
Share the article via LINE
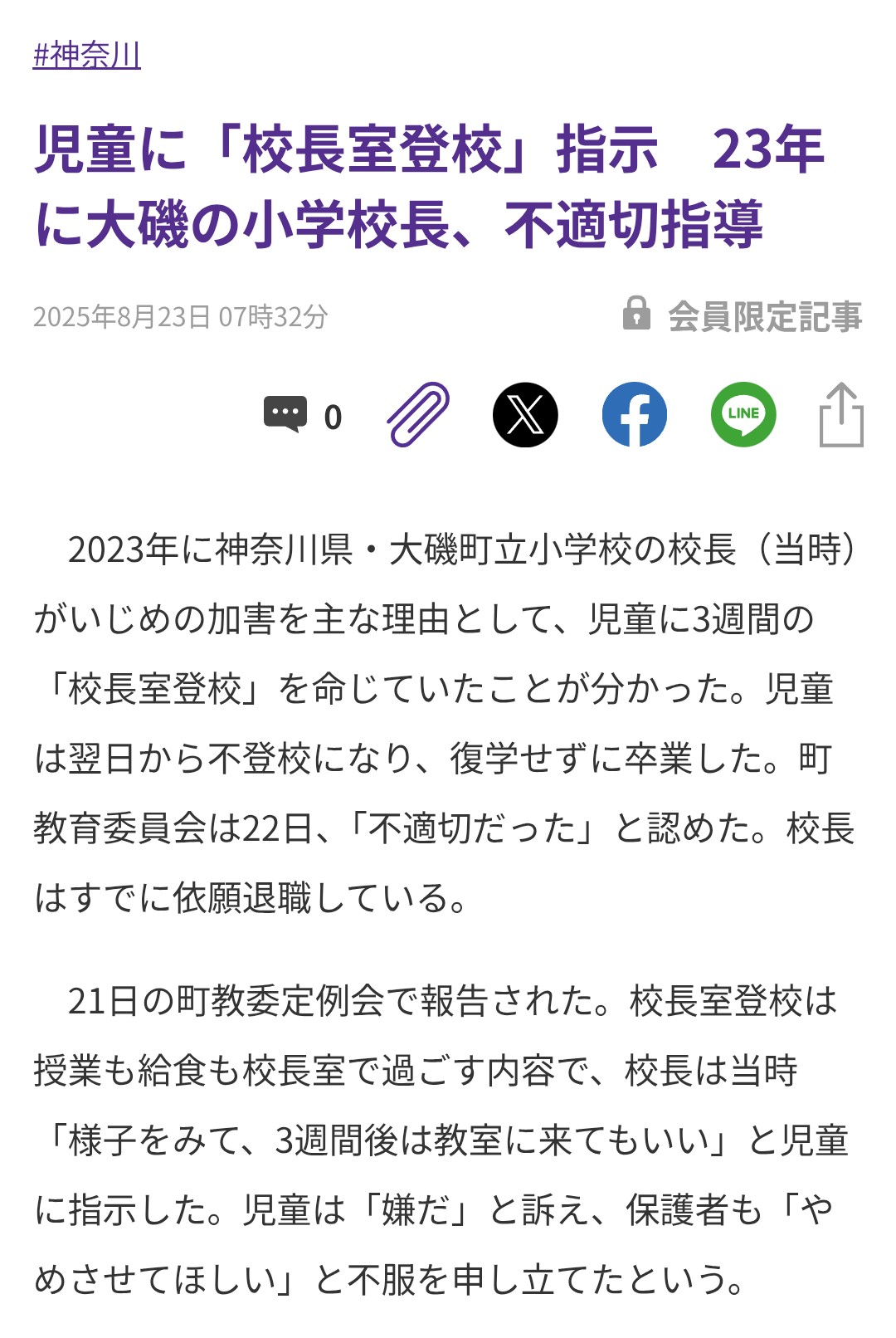(x=743, y=415)
